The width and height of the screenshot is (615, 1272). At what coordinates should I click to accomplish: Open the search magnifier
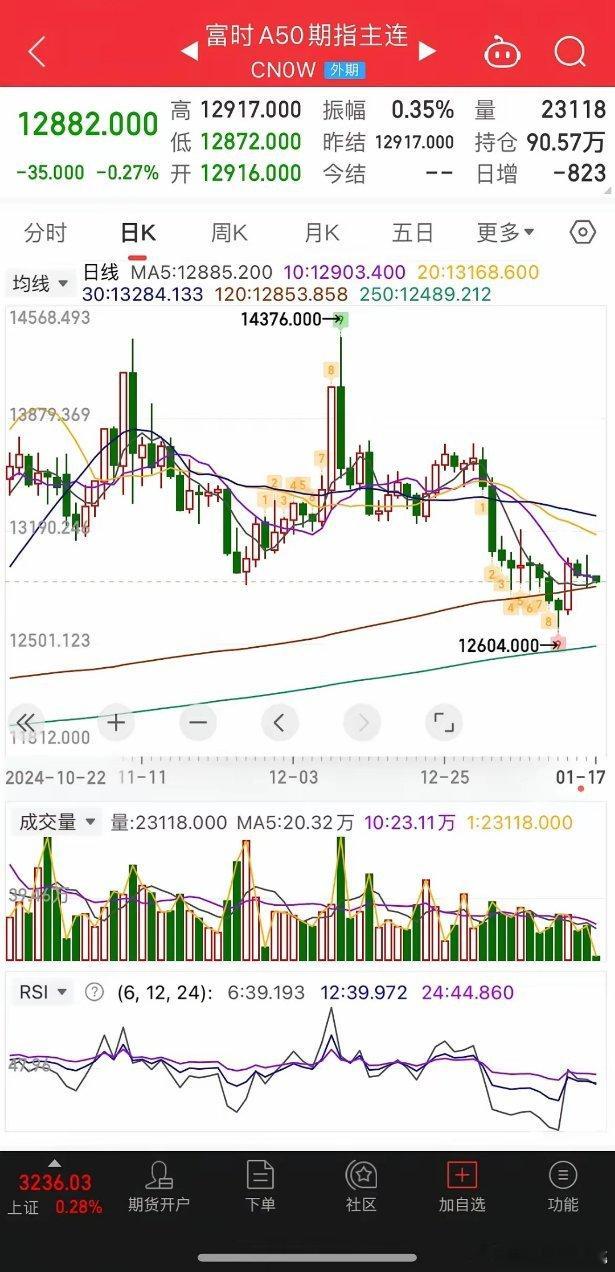(569, 51)
